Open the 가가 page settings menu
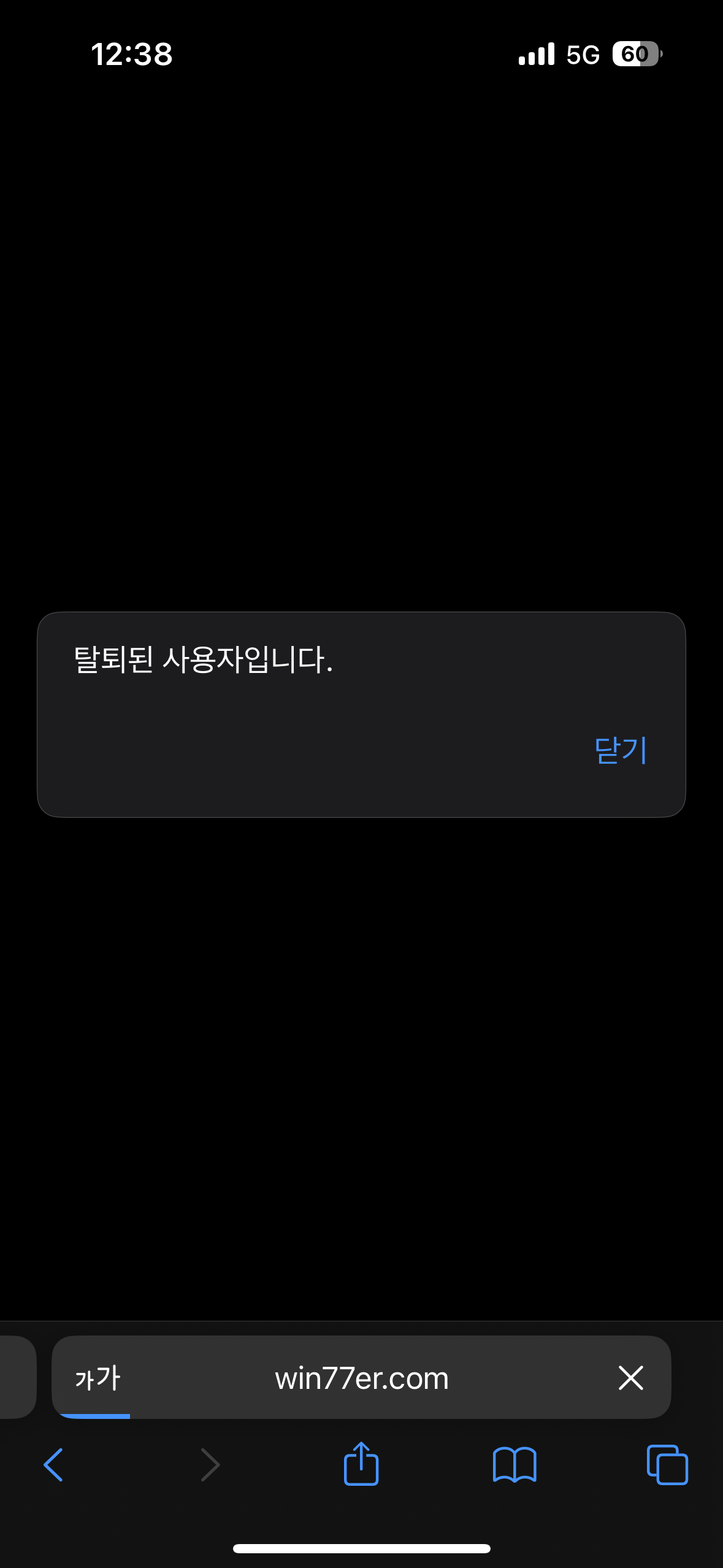This screenshot has width=723, height=1568. tap(98, 1378)
